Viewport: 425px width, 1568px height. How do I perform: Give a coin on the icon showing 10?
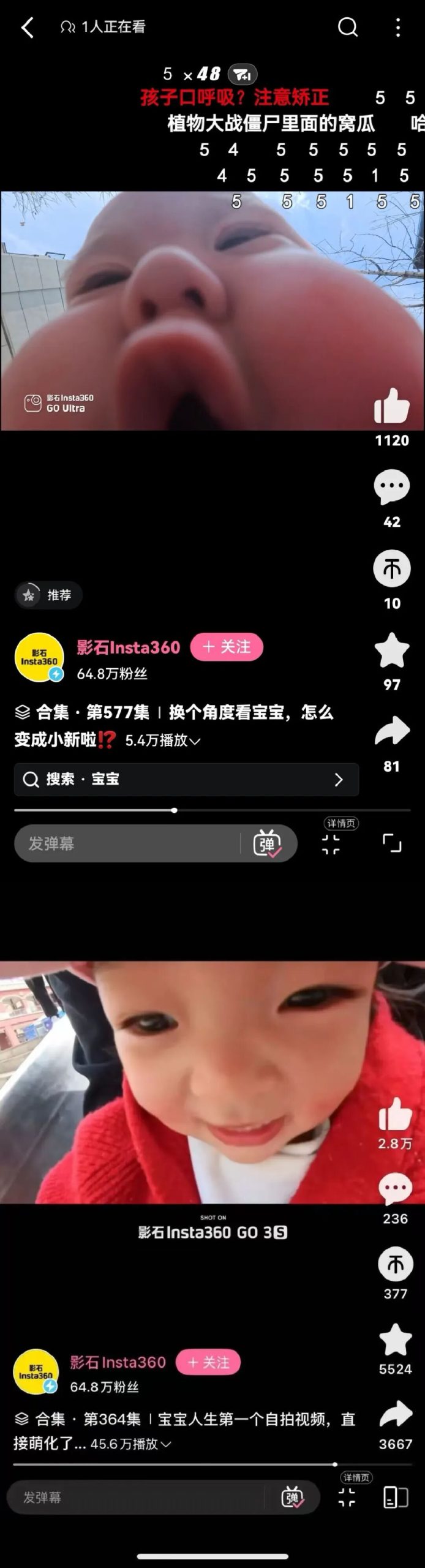coord(391,568)
